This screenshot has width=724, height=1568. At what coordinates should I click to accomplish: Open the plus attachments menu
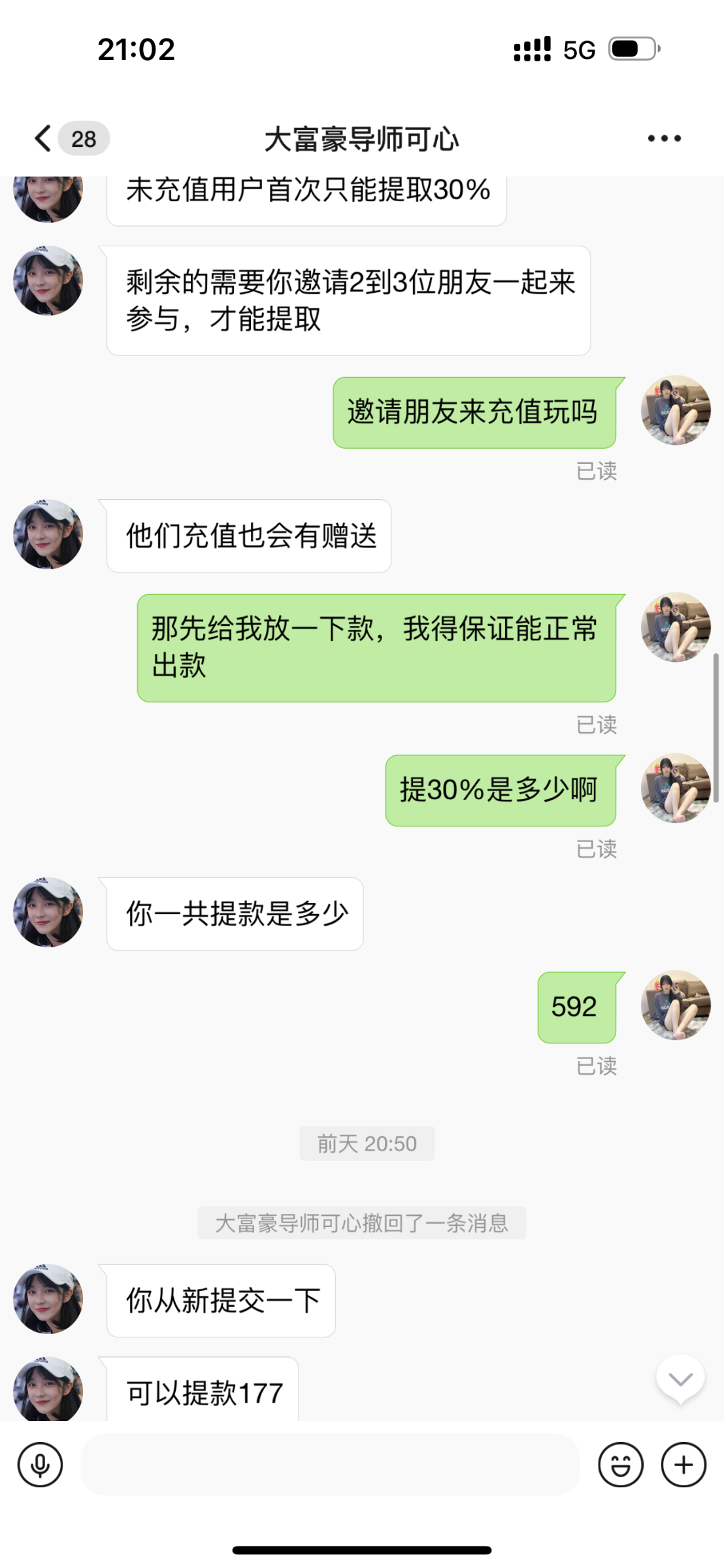pyautogui.click(x=683, y=1465)
